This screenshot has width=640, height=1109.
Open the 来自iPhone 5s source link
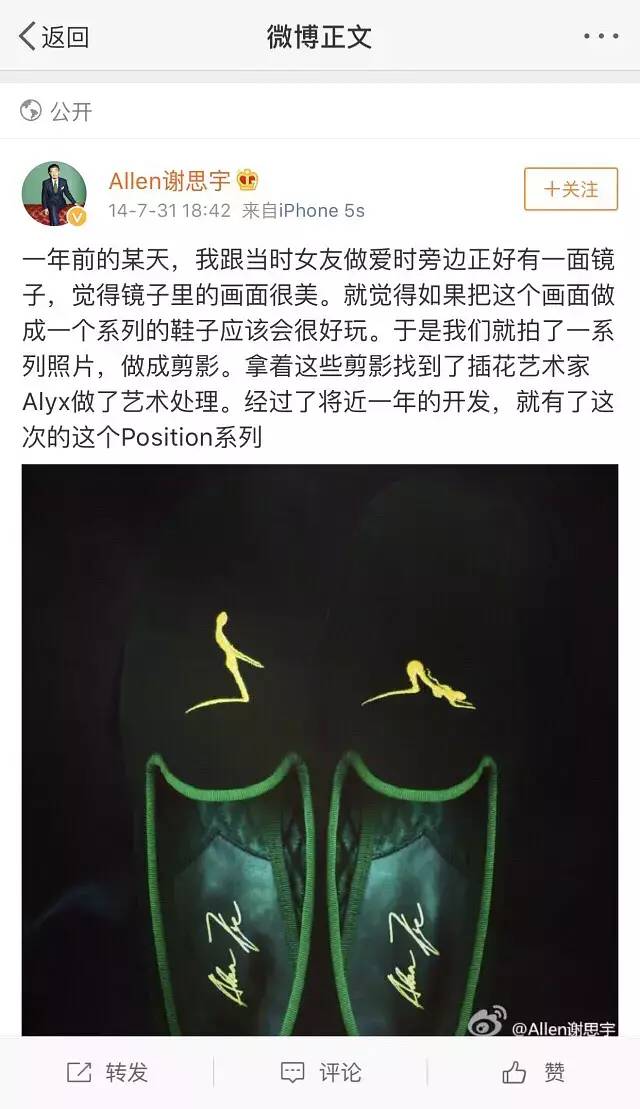(303, 211)
